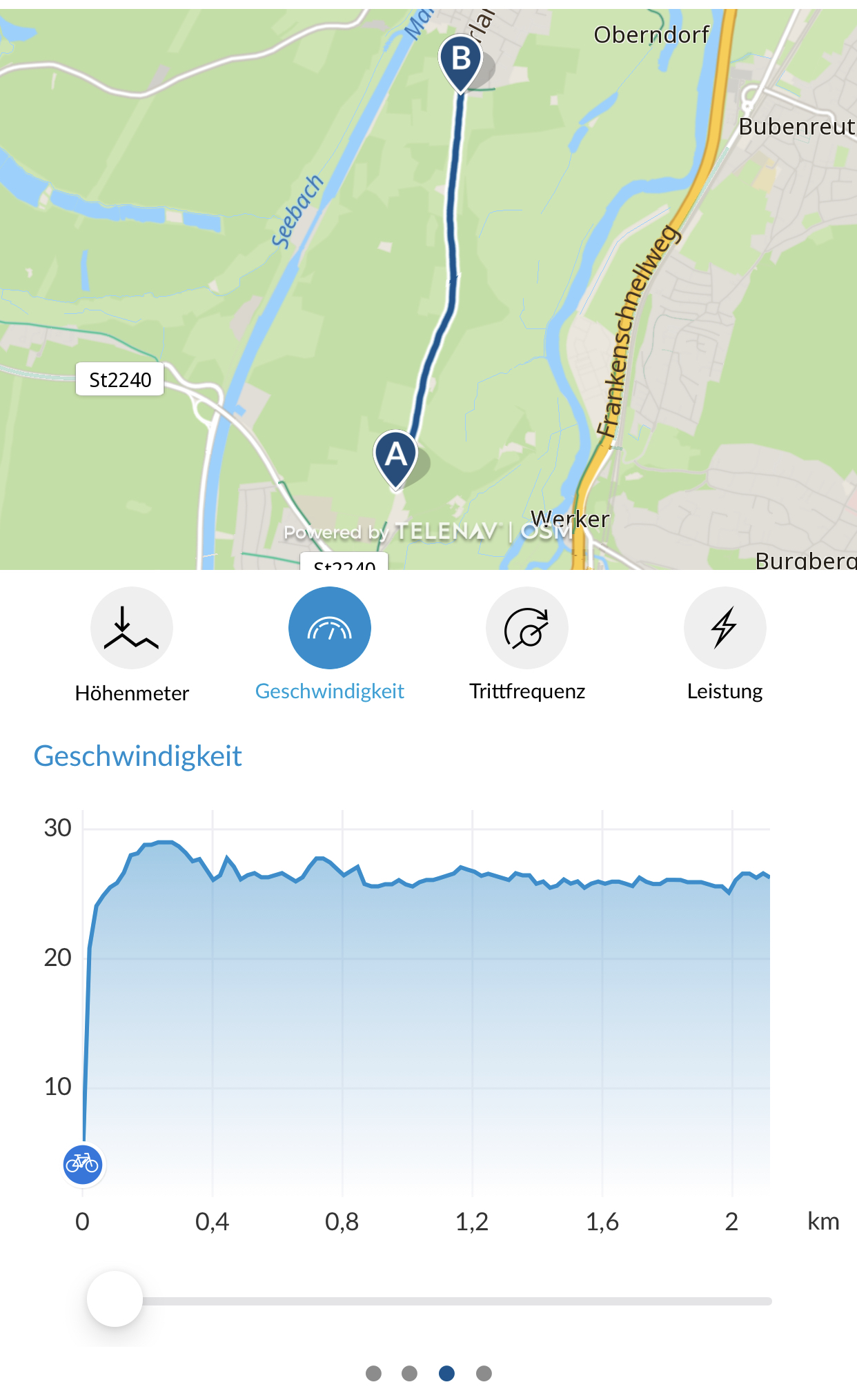Viewport: 857px width, 1400px height.
Task: Go to the fourth page dot
Action: [x=484, y=1373]
